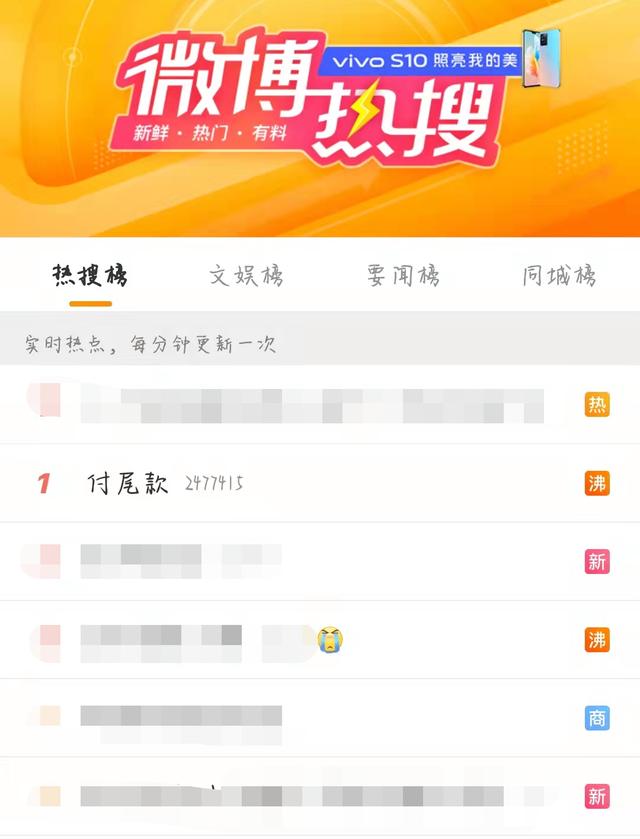640x839 pixels.
Task: Open the pinned topic tagged 热
Action: coord(300,405)
